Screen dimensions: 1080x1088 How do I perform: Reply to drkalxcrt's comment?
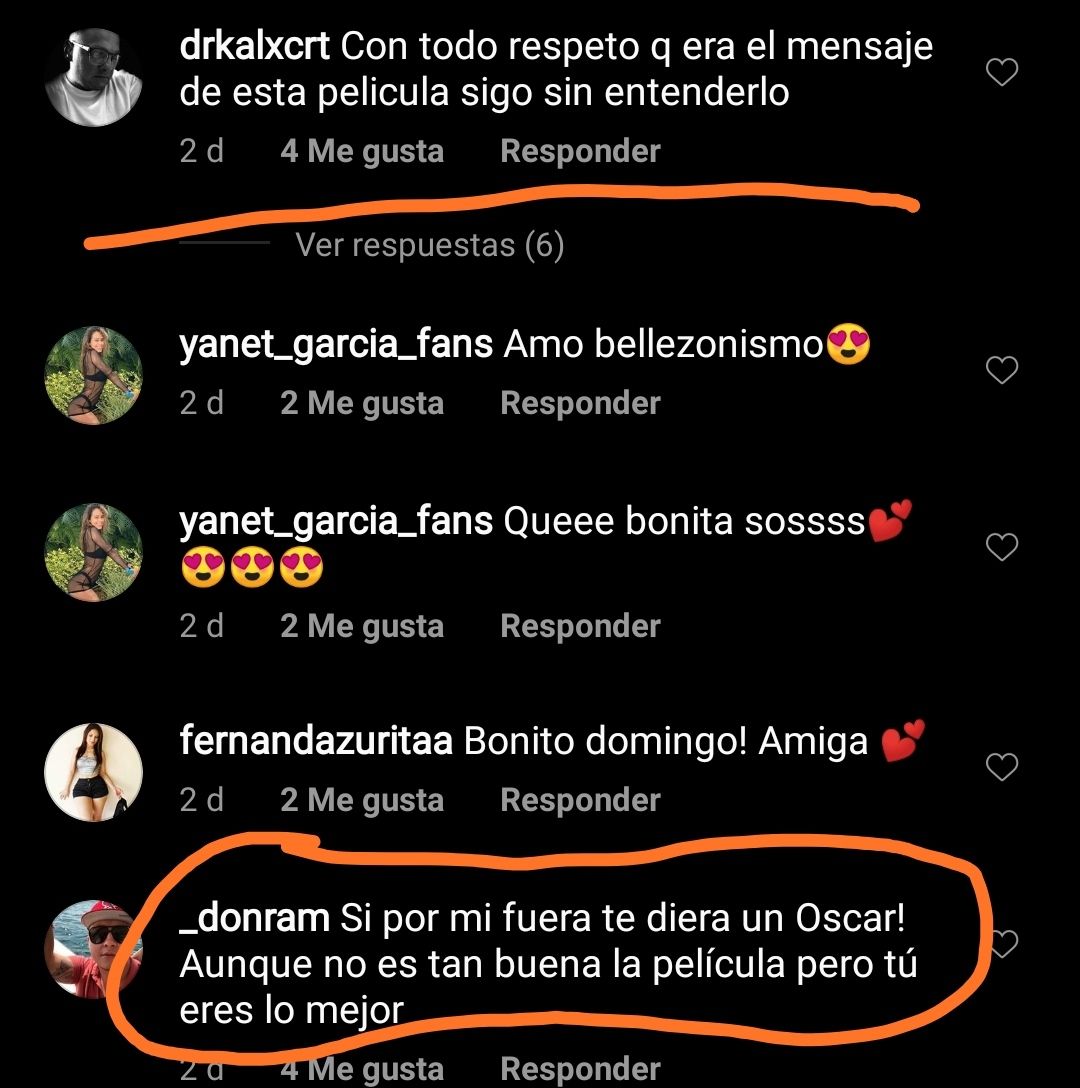(x=580, y=152)
